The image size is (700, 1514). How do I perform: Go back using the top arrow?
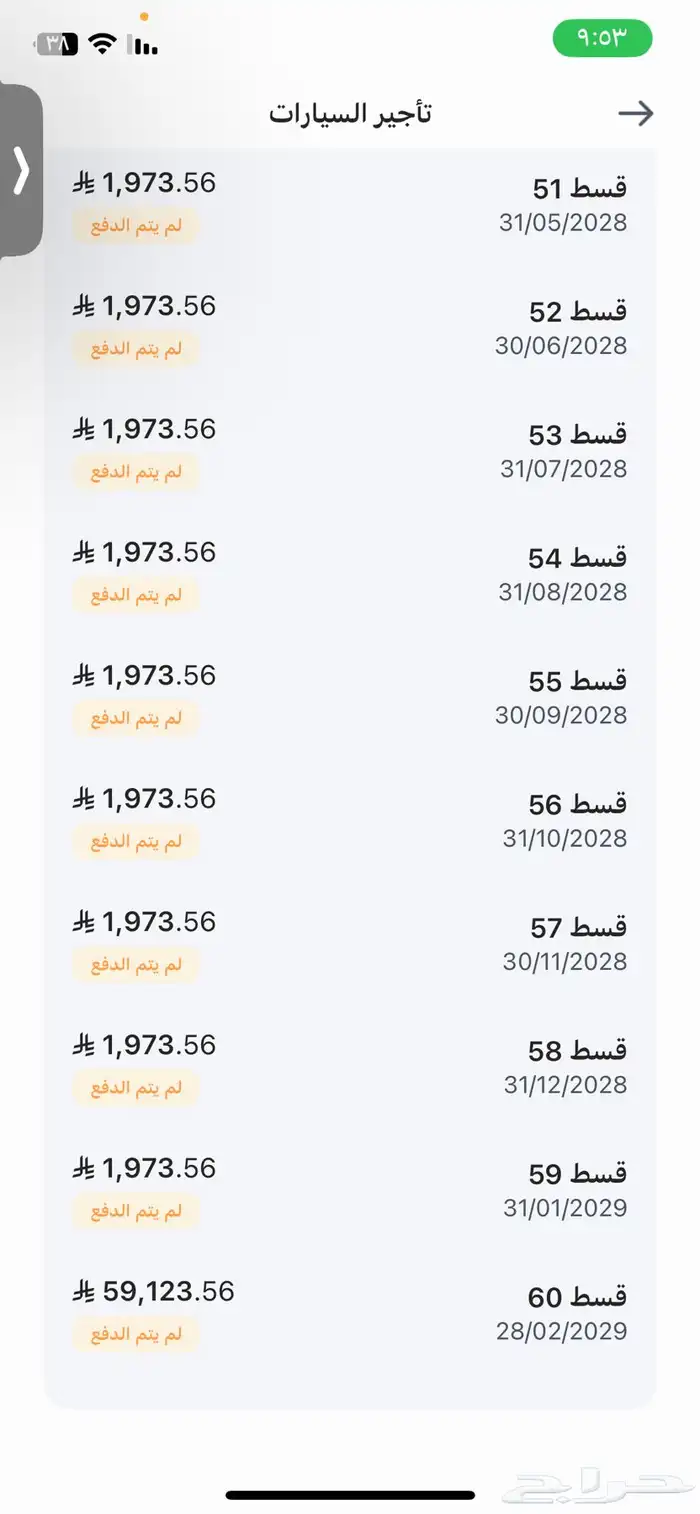click(x=635, y=113)
